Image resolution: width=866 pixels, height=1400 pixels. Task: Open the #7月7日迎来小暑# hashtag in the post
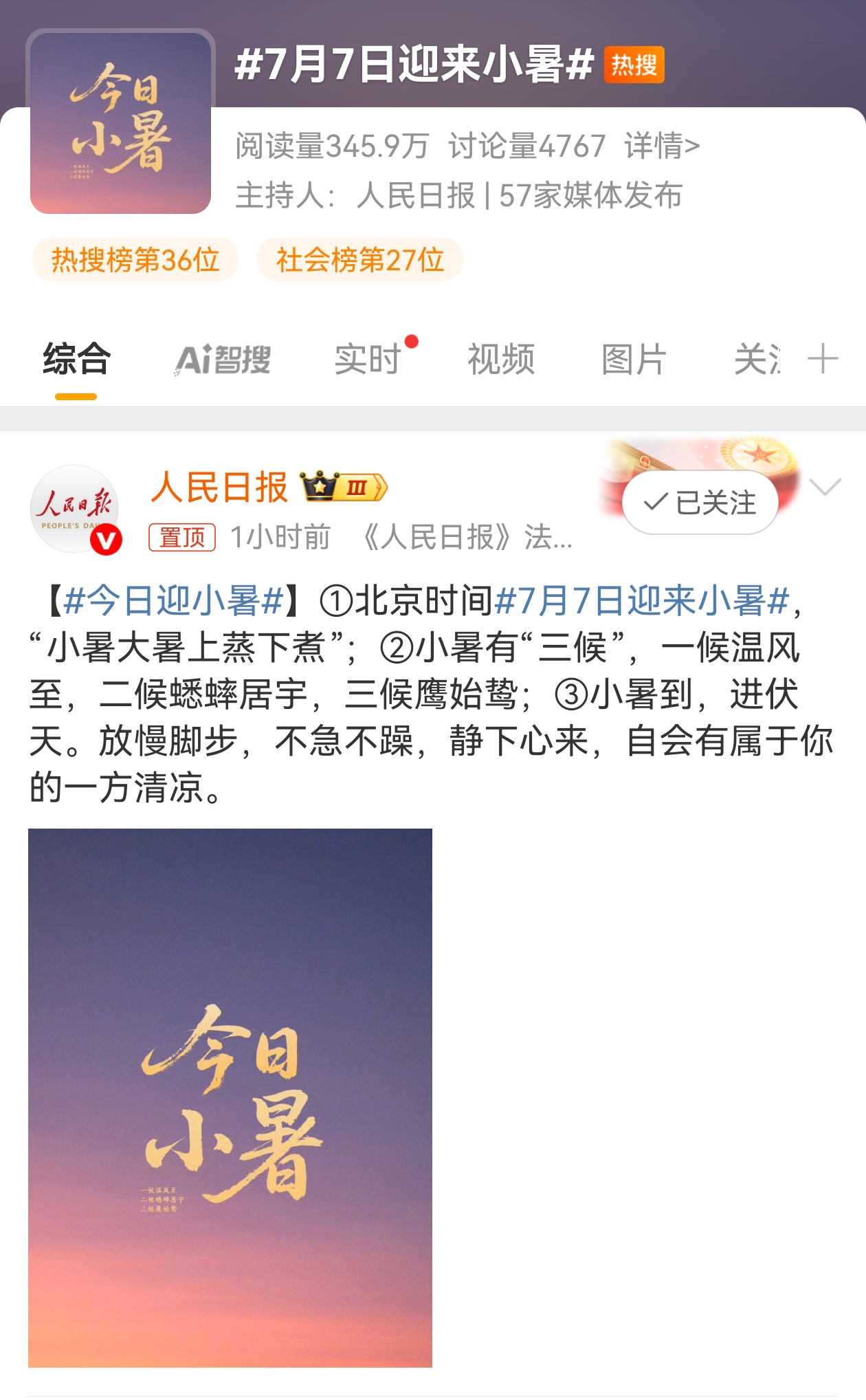point(641,600)
